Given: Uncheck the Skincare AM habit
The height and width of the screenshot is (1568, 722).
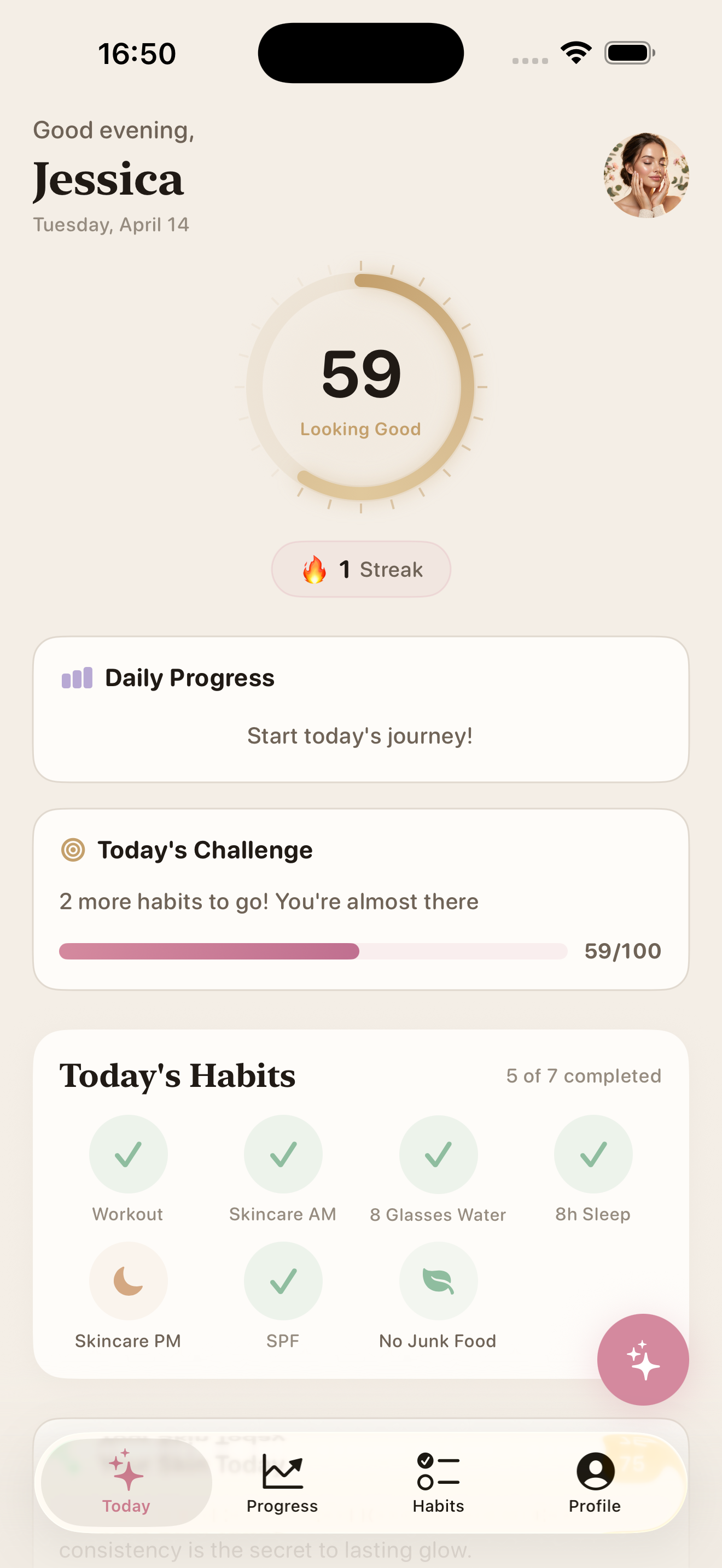Looking at the screenshot, I should coord(283,1154).
